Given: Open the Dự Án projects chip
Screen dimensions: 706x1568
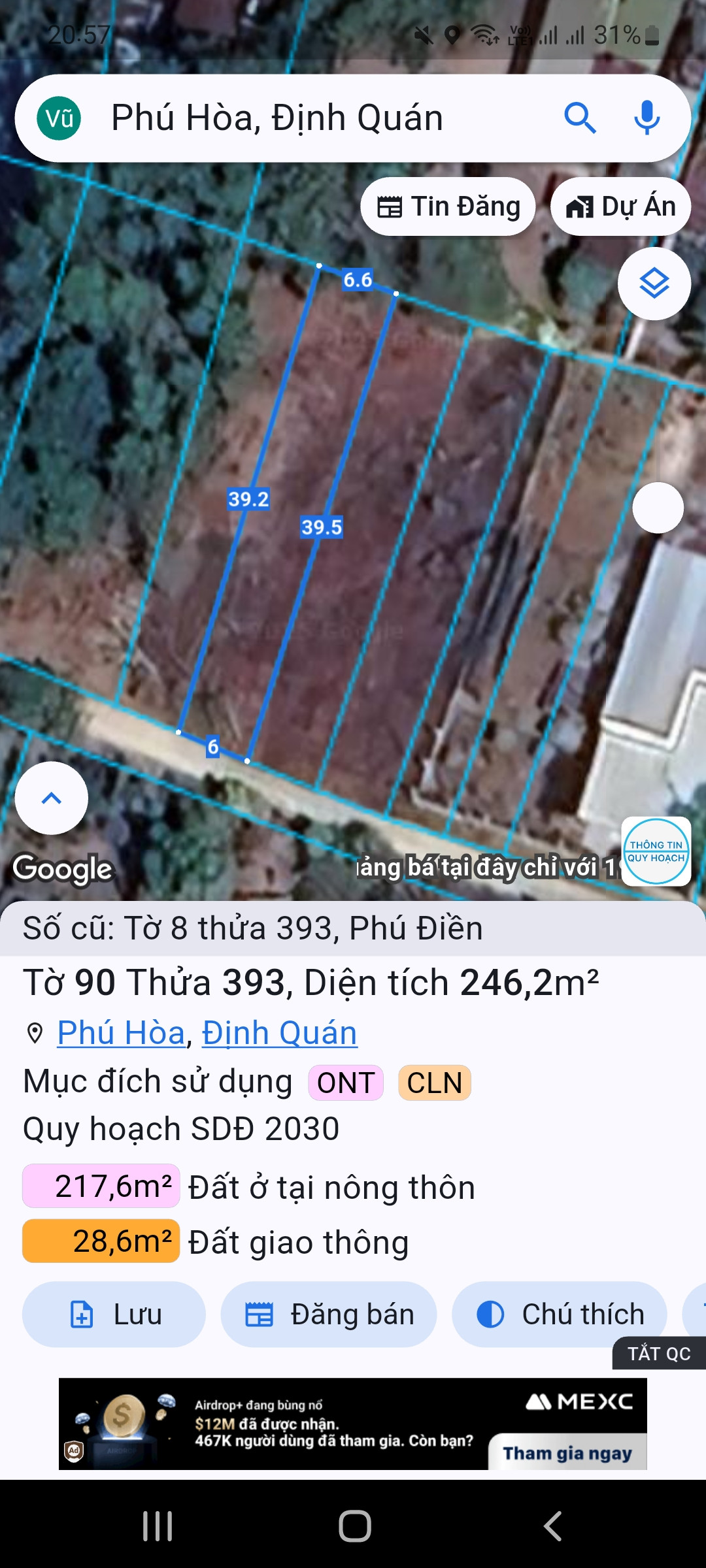Looking at the screenshot, I should click(x=620, y=206).
